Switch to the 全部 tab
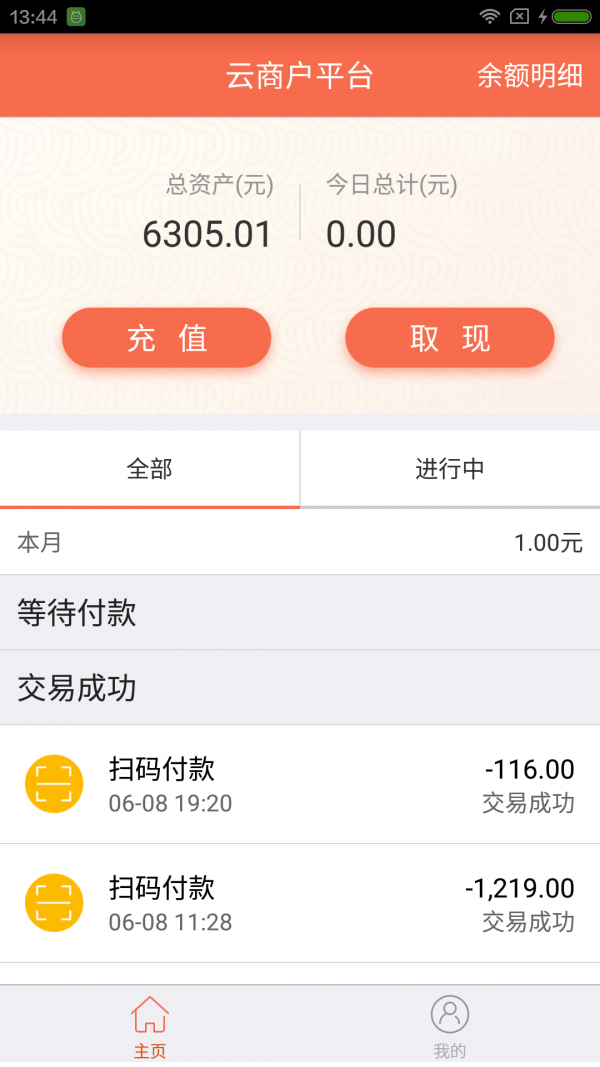600x1067 pixels. (x=150, y=469)
